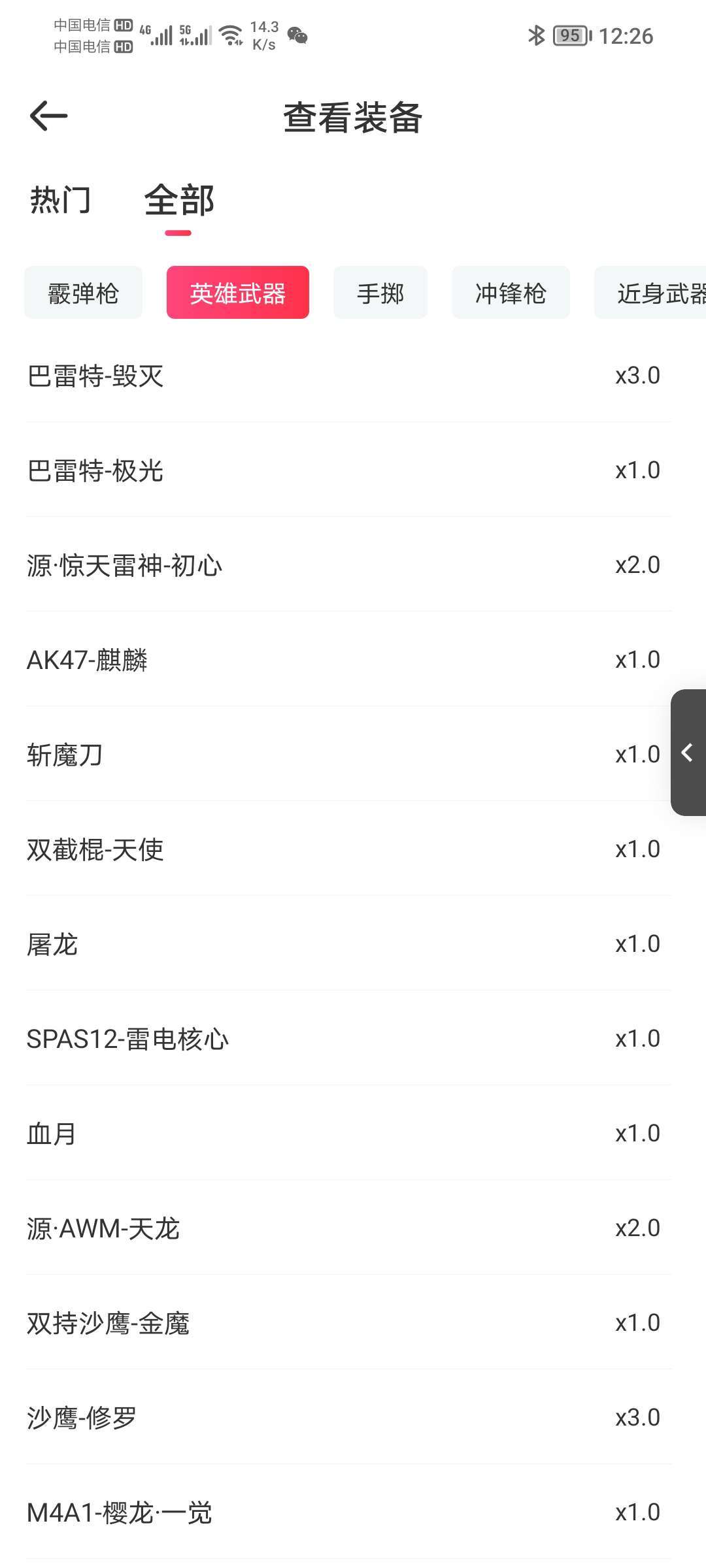Select the 近身武器 chip
This screenshot has width=706, height=1568.
(x=650, y=293)
